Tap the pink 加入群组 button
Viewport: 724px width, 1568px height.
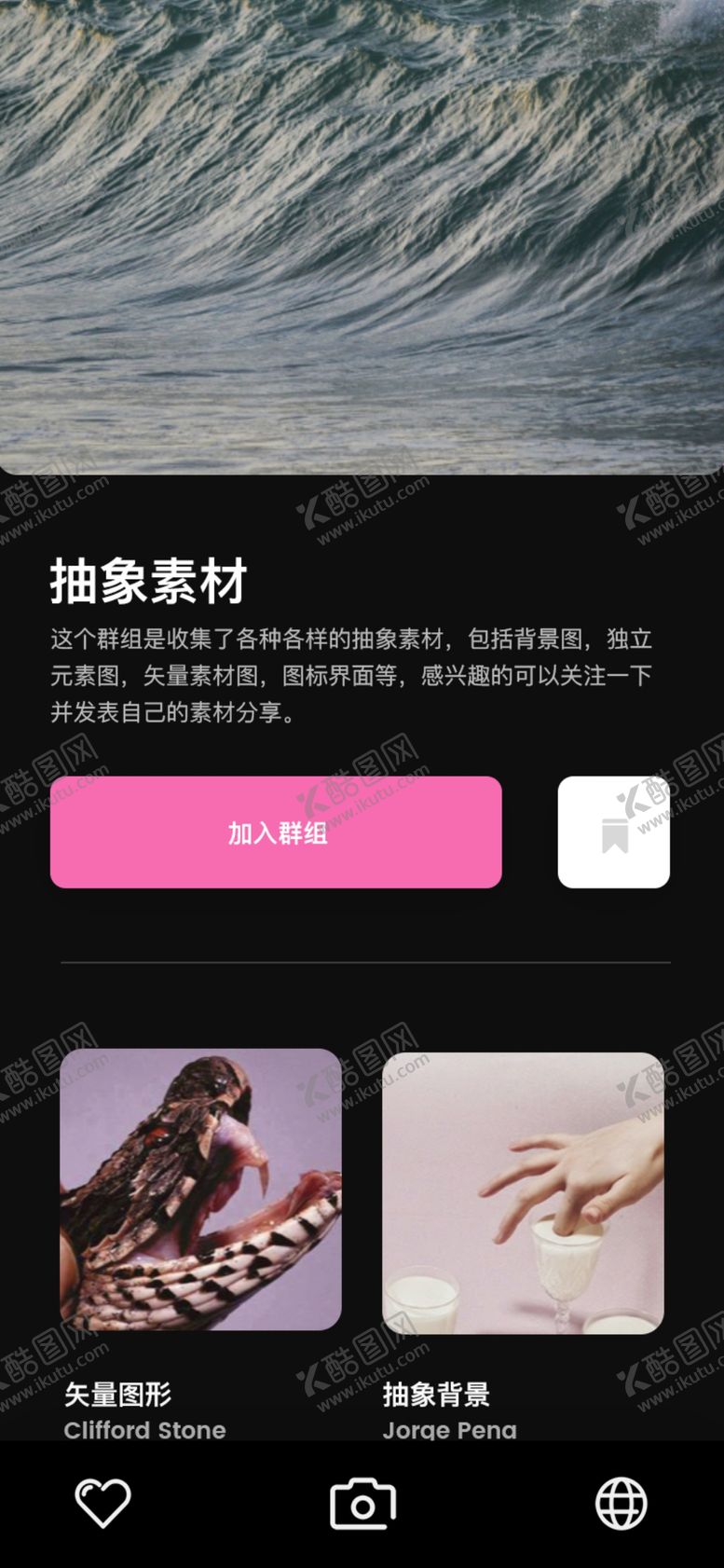coord(276,832)
